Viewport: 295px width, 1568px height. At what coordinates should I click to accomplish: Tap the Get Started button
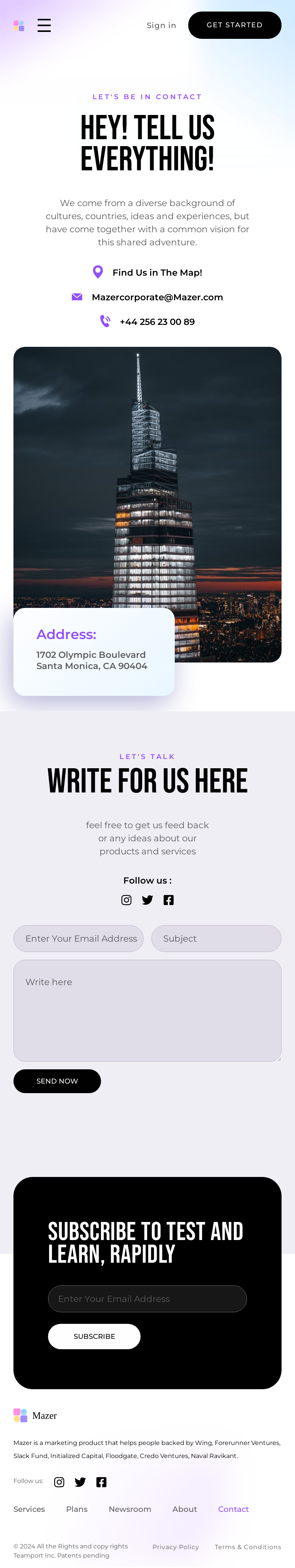[x=234, y=25]
